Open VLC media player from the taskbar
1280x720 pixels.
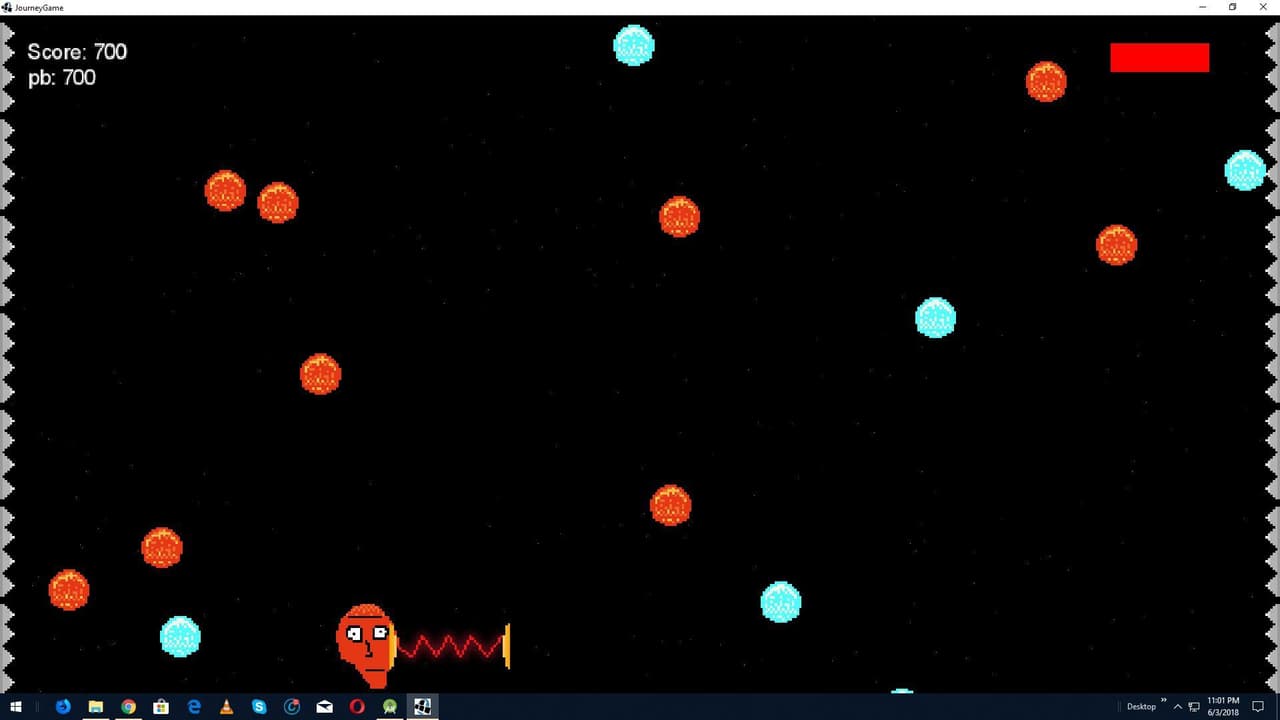(226, 707)
